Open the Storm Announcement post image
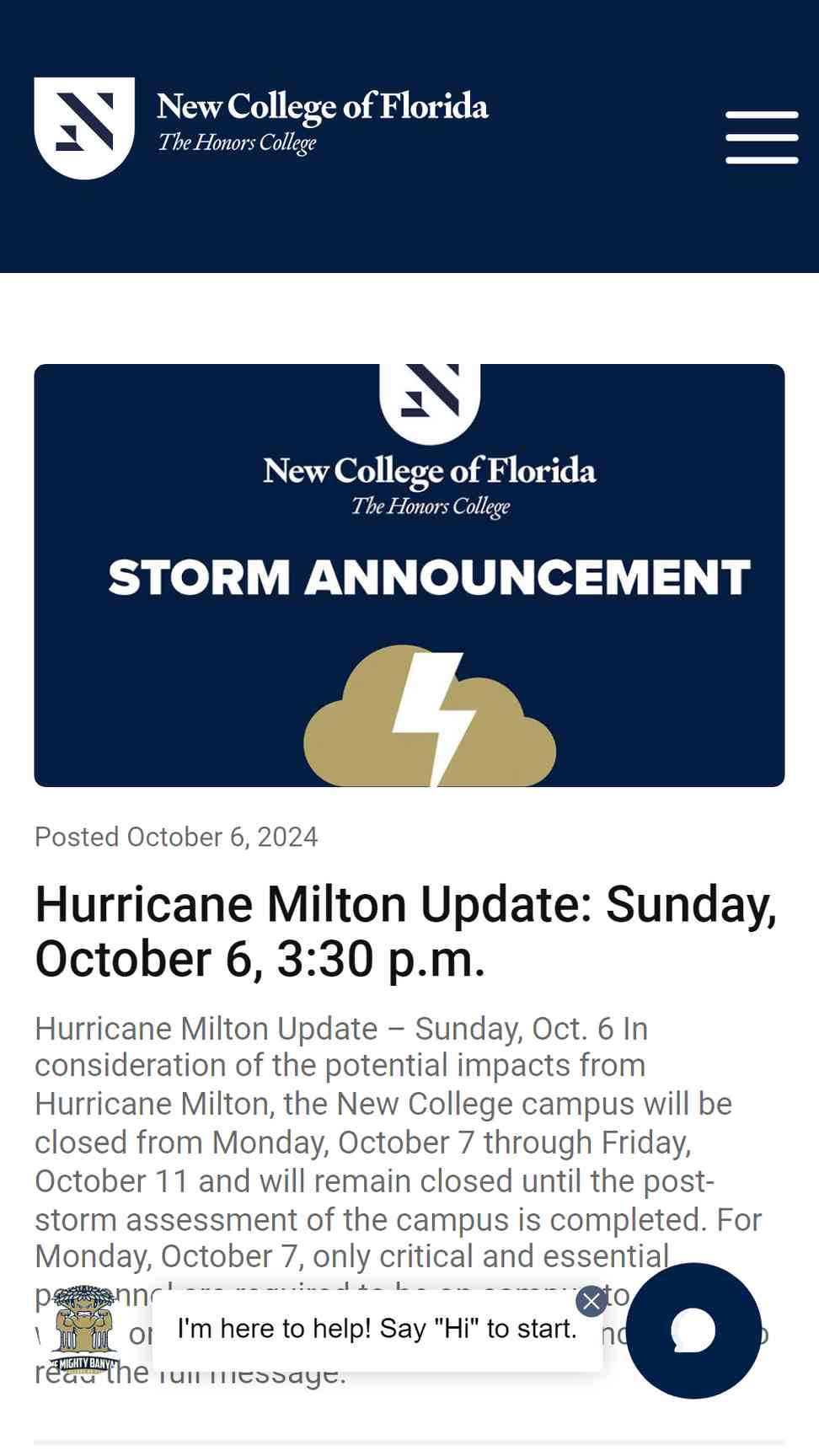Image resolution: width=819 pixels, height=1456 pixels. point(409,575)
